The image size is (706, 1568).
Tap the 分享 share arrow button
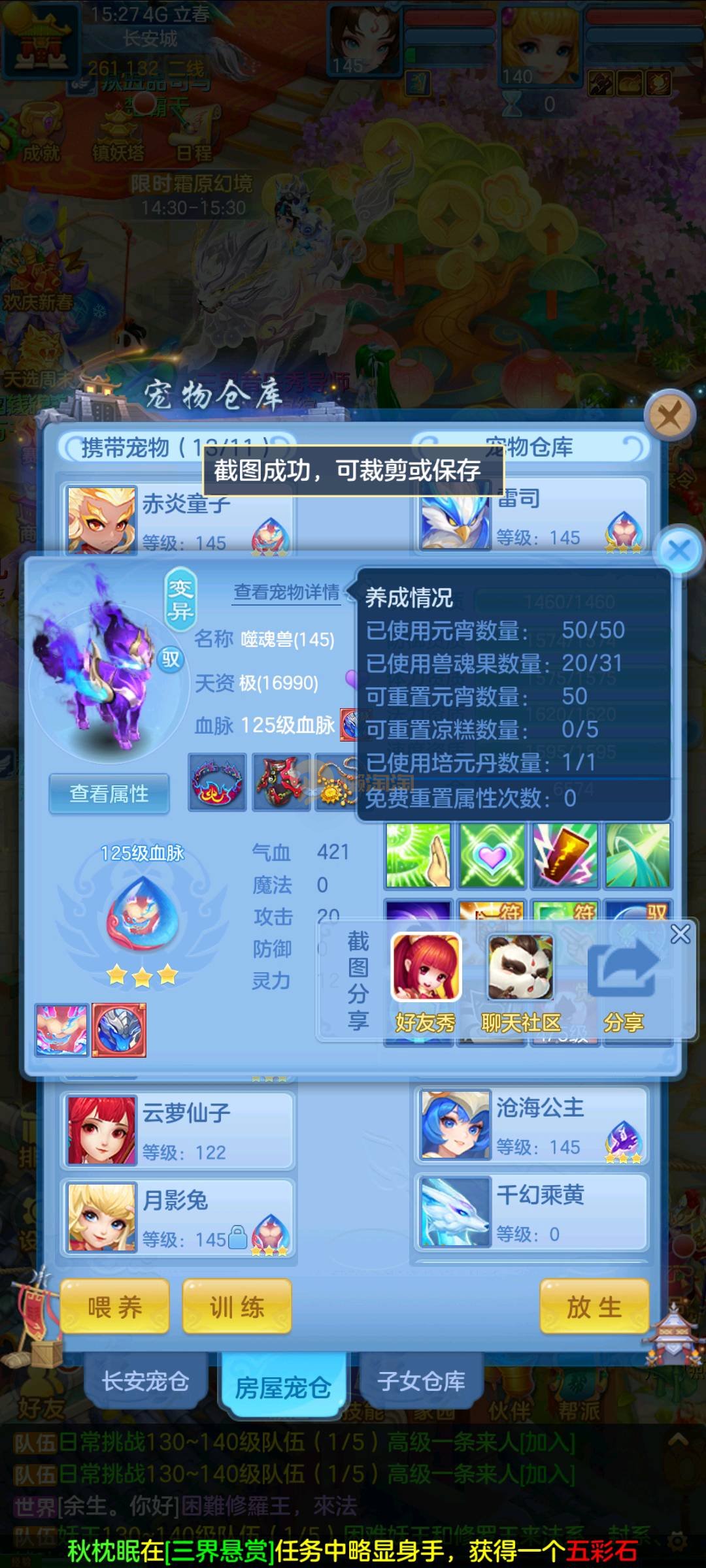[x=623, y=981]
